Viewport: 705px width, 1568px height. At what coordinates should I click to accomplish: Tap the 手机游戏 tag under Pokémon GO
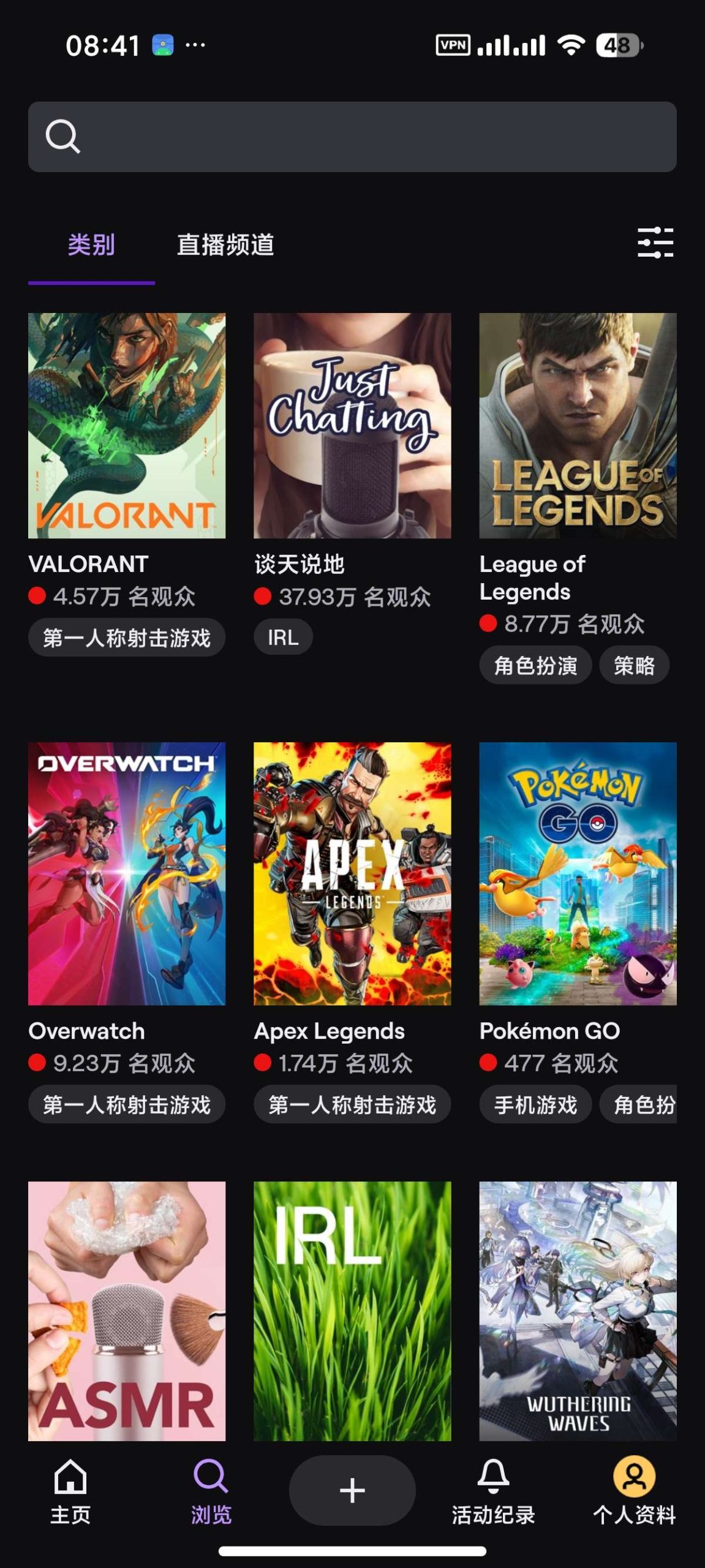pos(535,1104)
